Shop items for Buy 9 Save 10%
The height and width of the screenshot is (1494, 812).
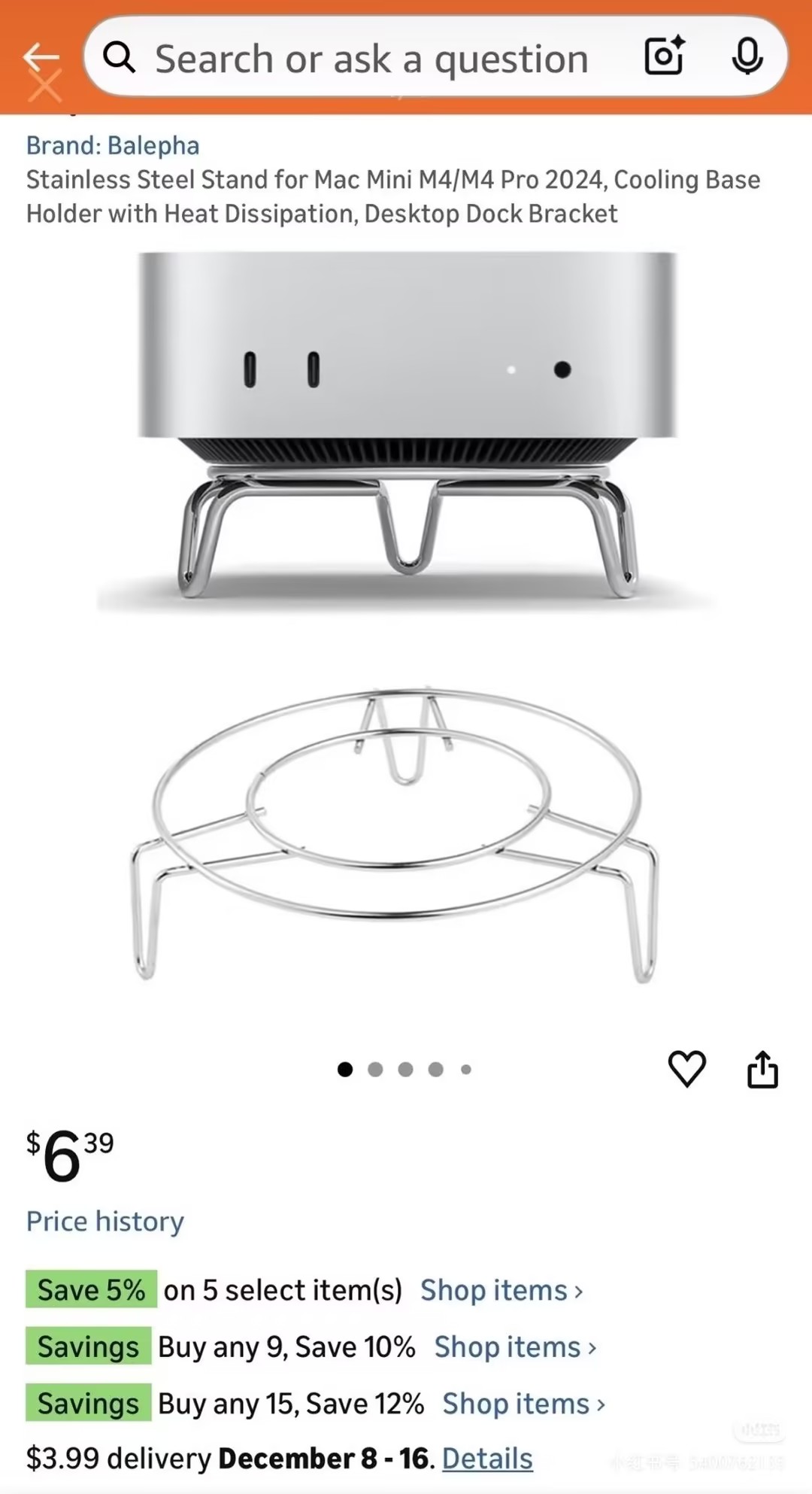(516, 1347)
